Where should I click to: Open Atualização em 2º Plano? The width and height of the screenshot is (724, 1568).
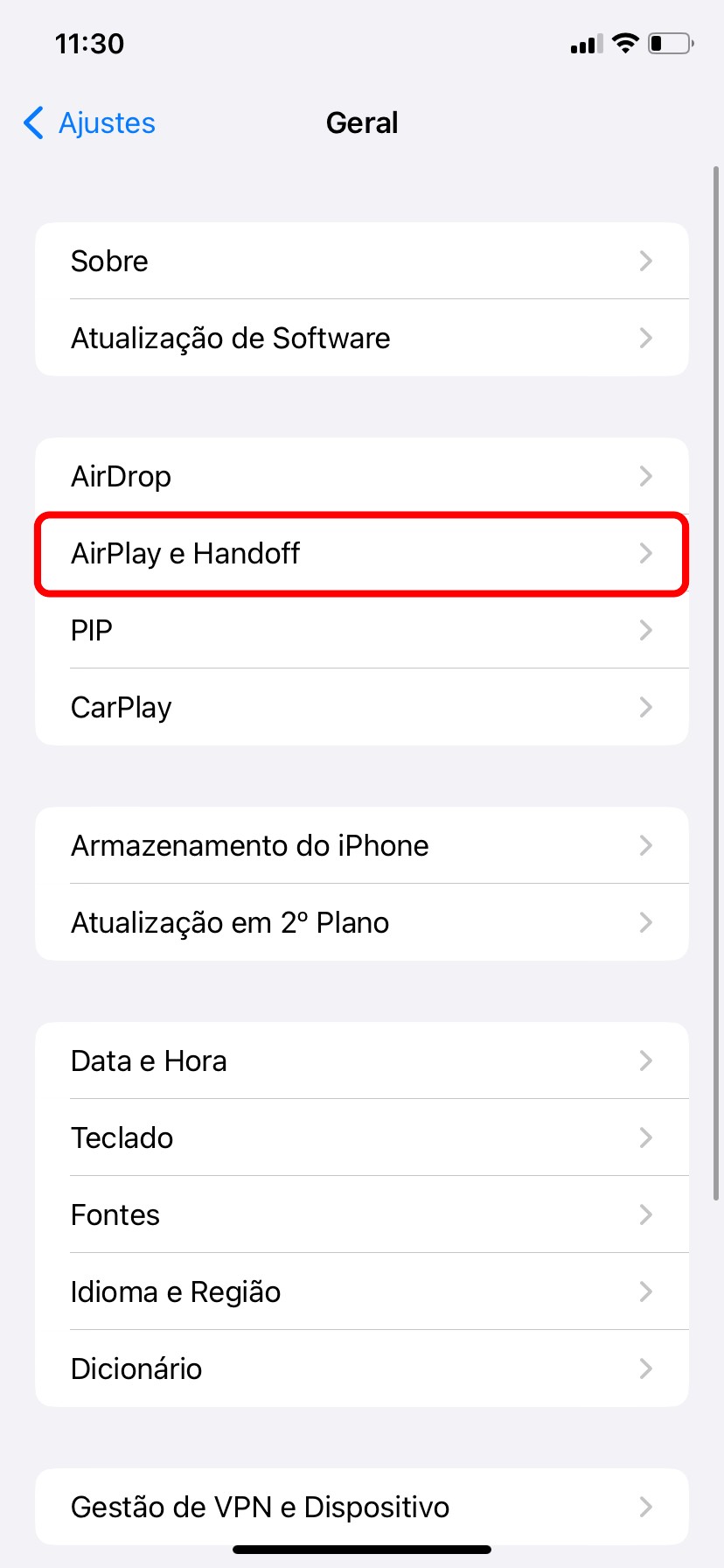361,922
